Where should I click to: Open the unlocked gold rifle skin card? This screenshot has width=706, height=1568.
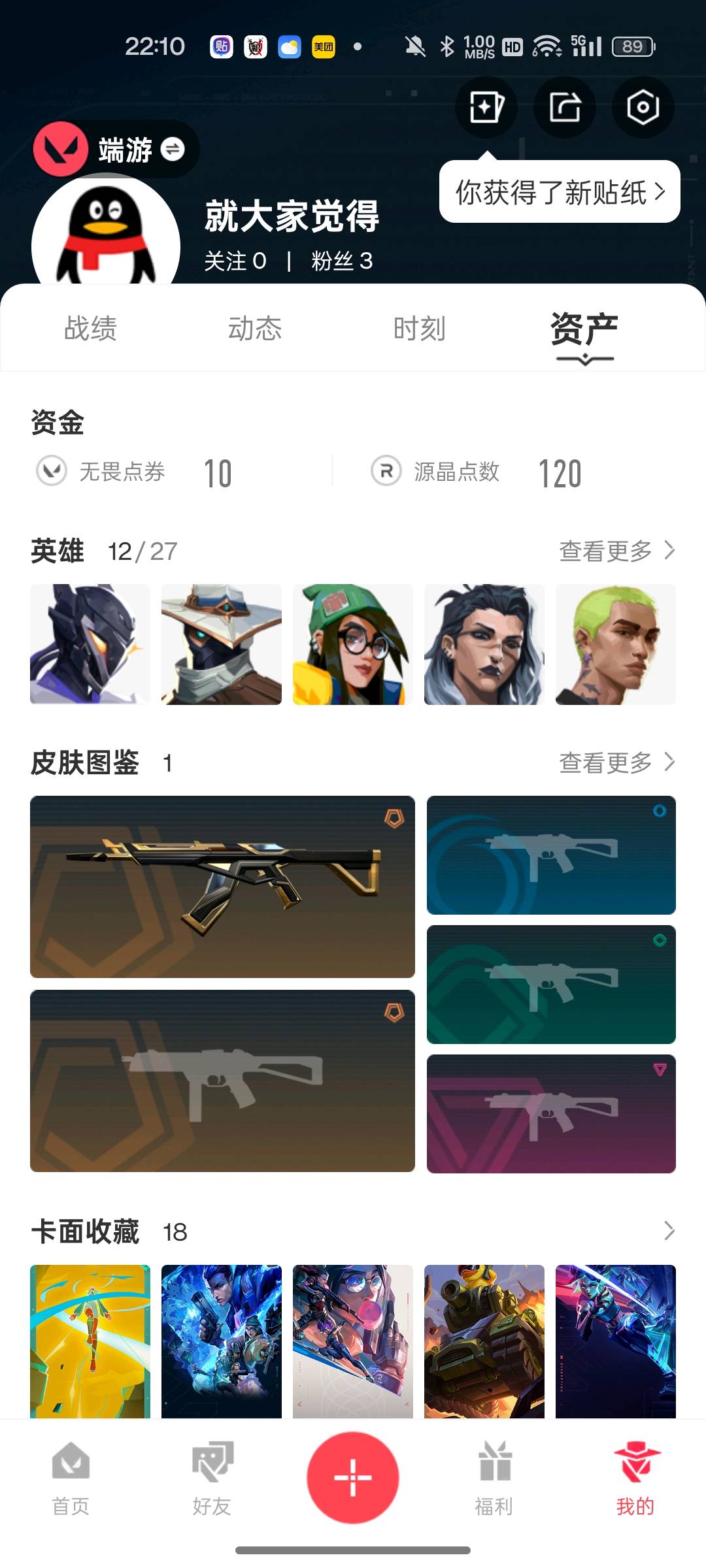222,887
